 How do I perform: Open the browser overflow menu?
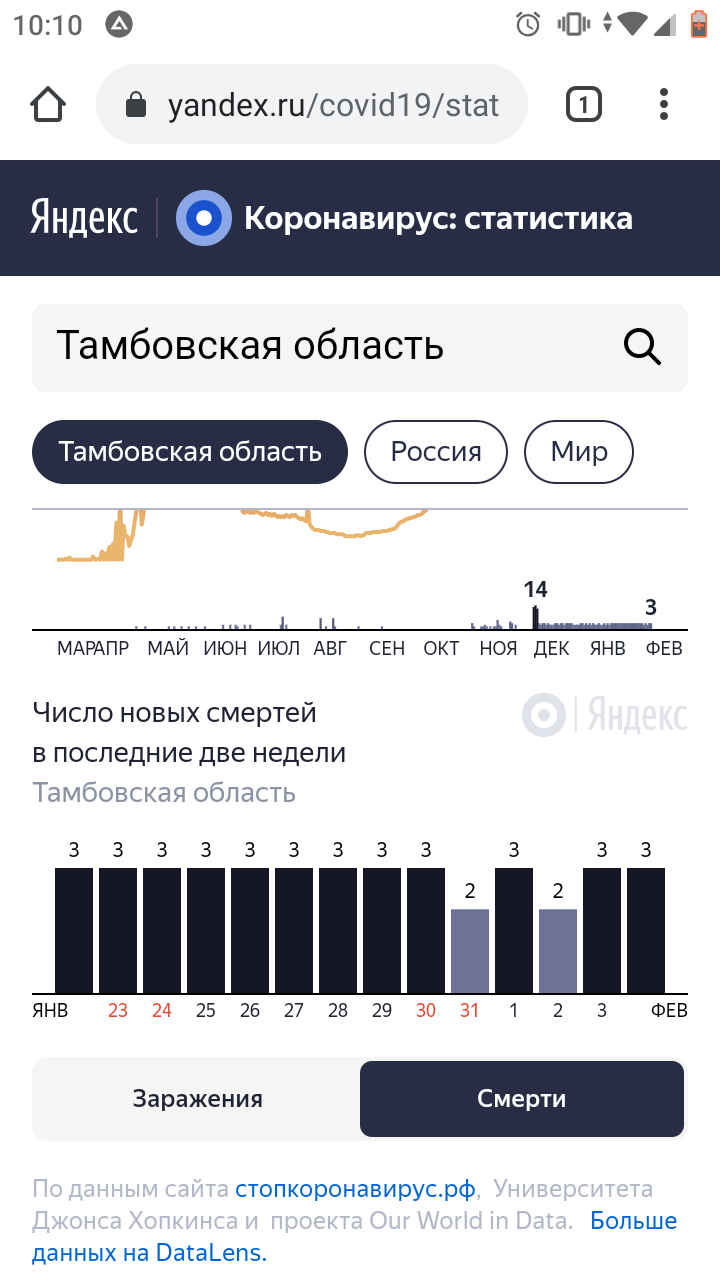coord(664,105)
